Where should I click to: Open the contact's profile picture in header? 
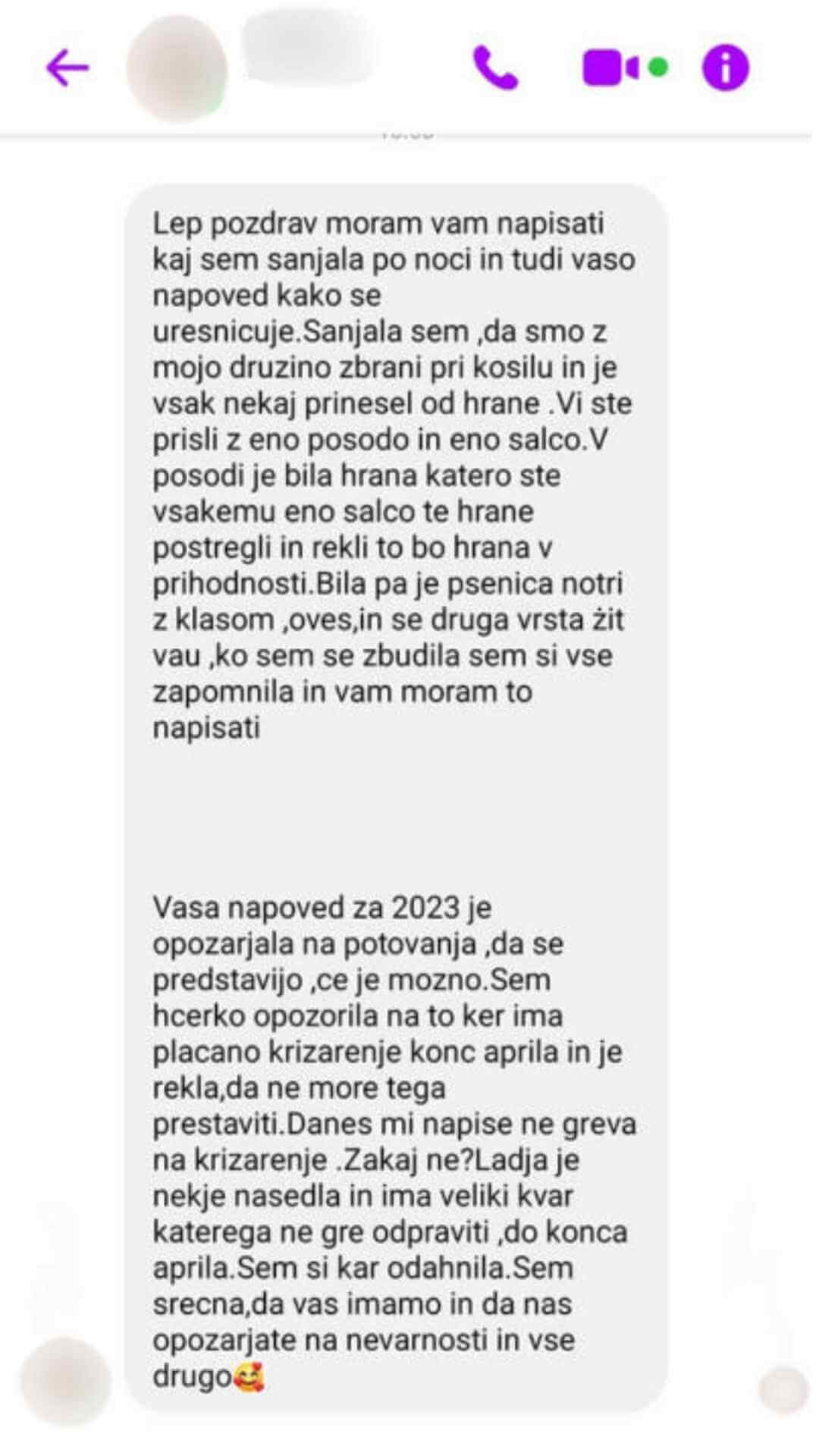[x=177, y=66]
